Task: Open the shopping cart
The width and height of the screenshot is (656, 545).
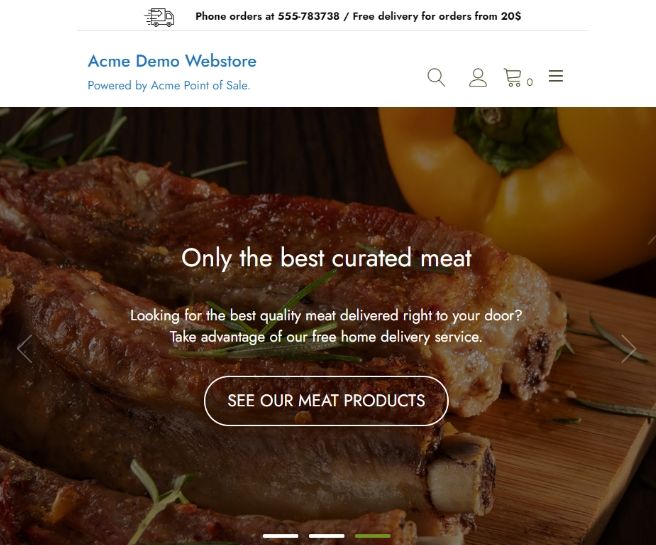Action: (x=514, y=77)
